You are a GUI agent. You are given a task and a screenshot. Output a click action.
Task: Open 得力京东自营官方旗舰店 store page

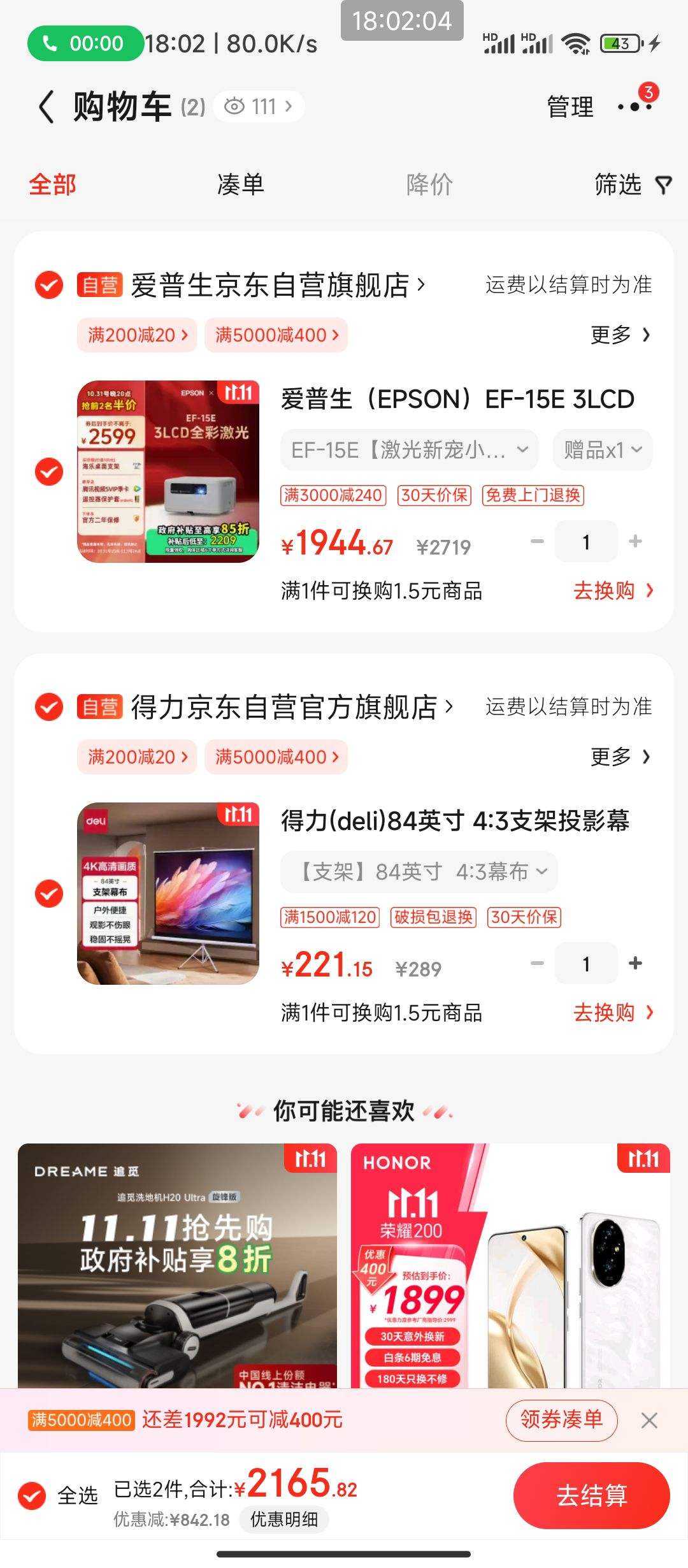point(287,708)
